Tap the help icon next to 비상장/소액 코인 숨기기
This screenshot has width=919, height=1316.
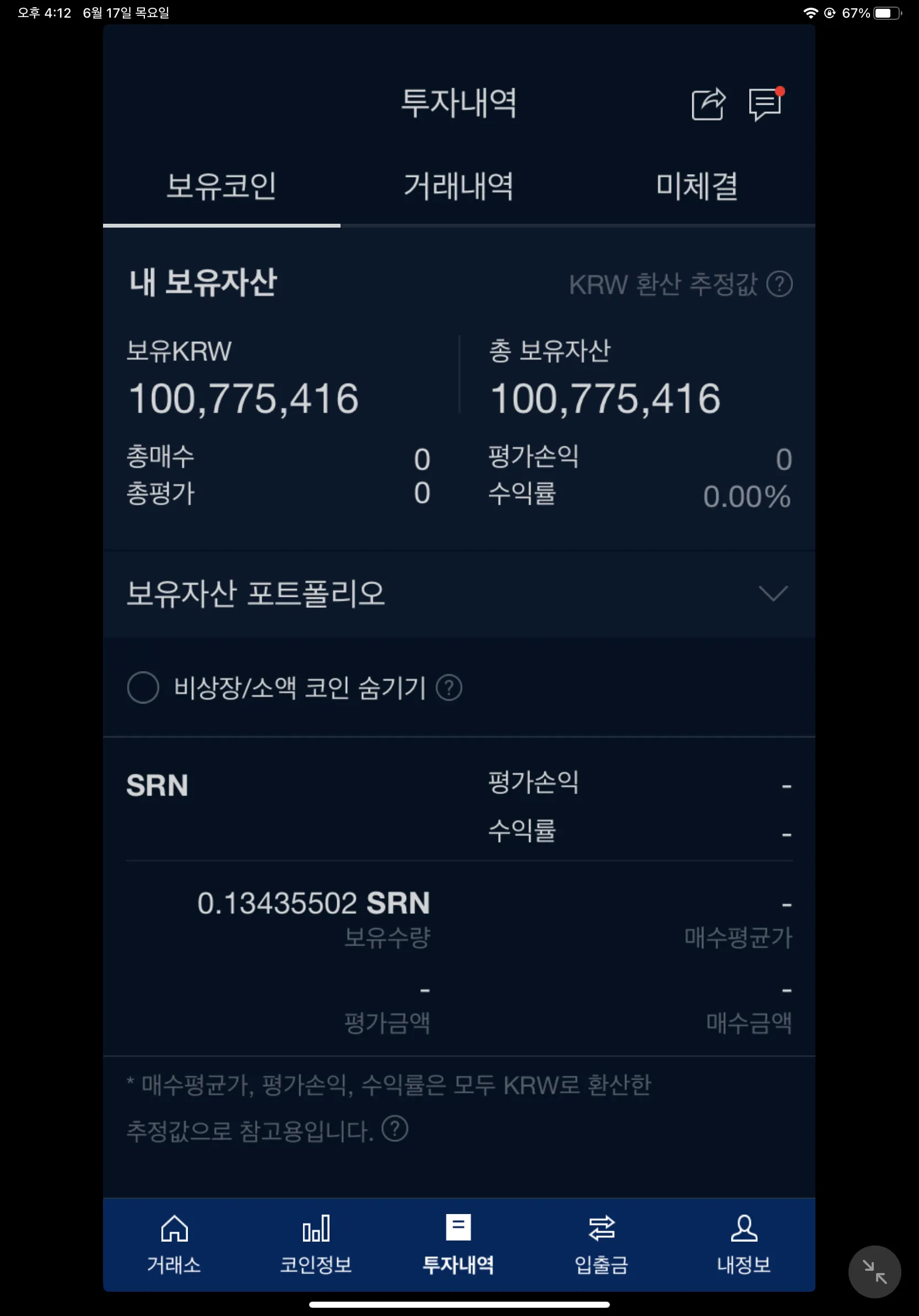[x=449, y=688]
